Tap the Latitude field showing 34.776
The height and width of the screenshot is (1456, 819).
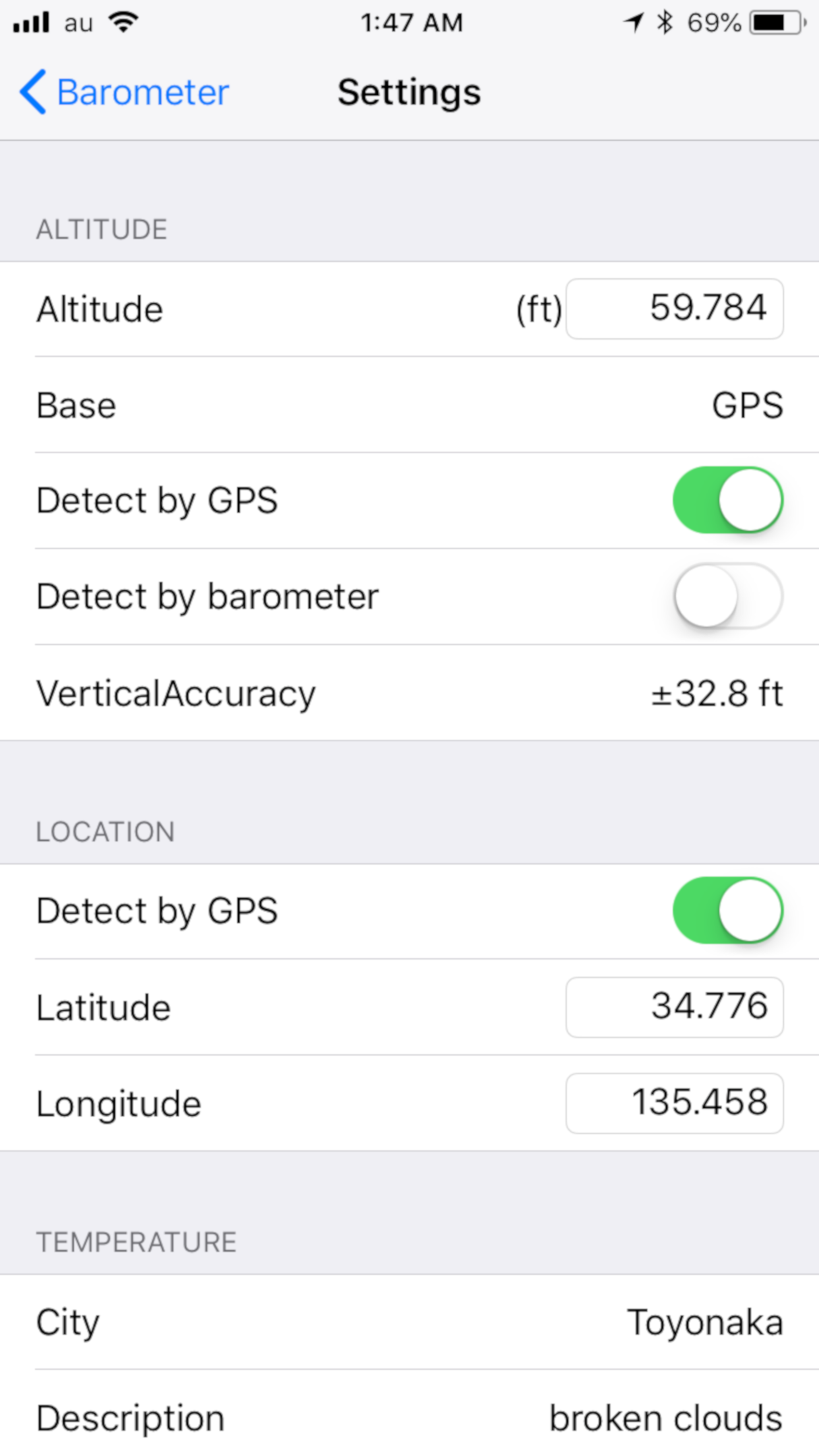[674, 1006]
